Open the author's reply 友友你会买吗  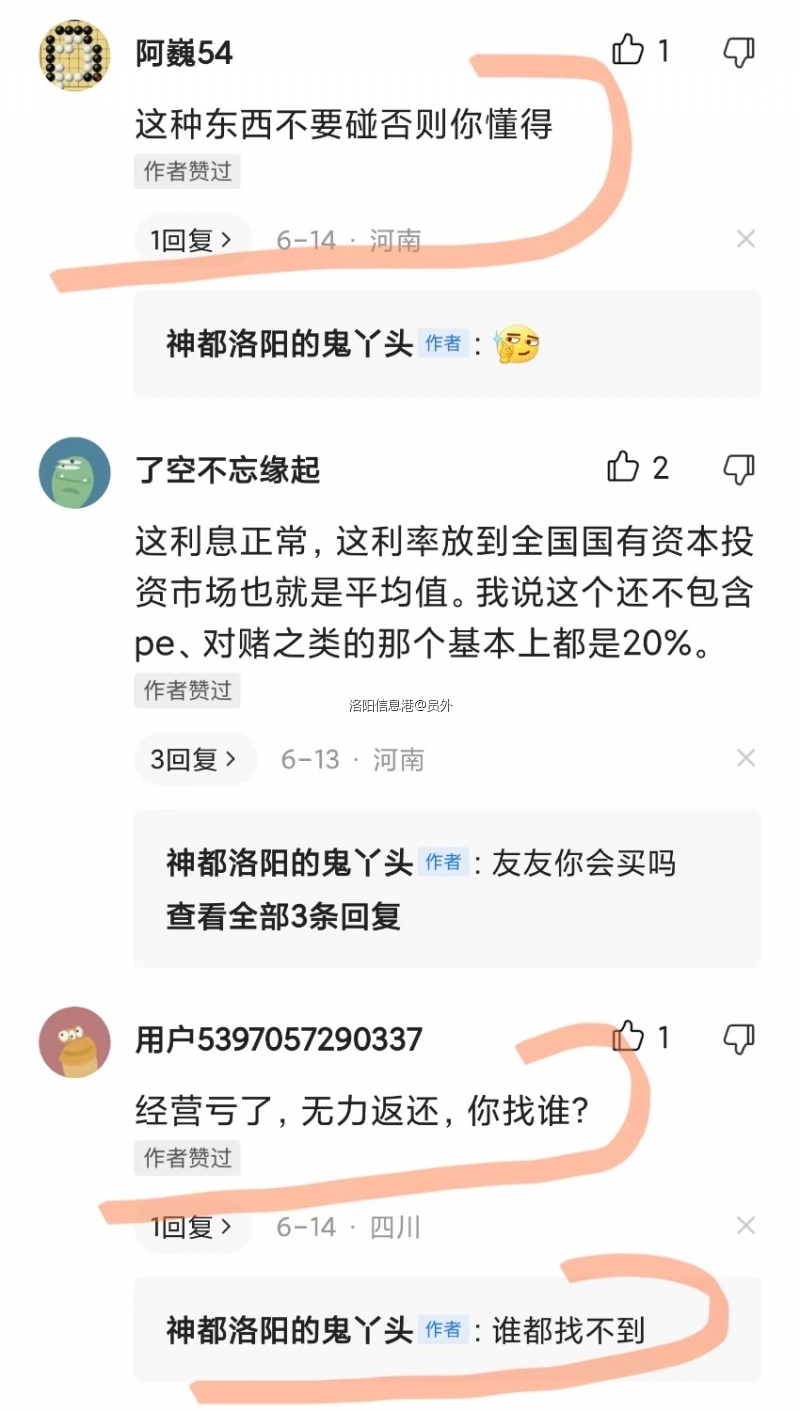[583, 862]
